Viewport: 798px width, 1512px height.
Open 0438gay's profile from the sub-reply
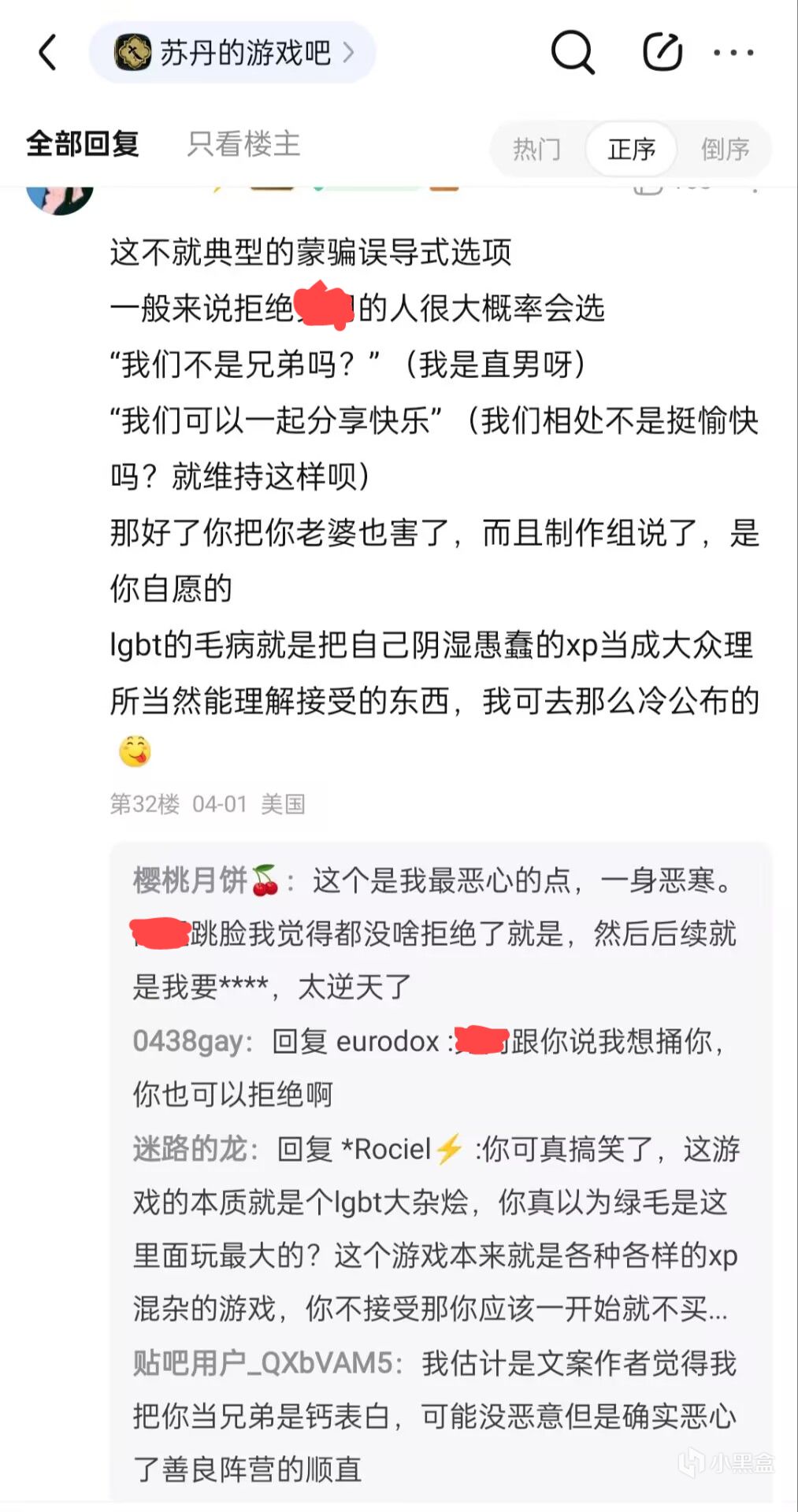pos(187,1041)
